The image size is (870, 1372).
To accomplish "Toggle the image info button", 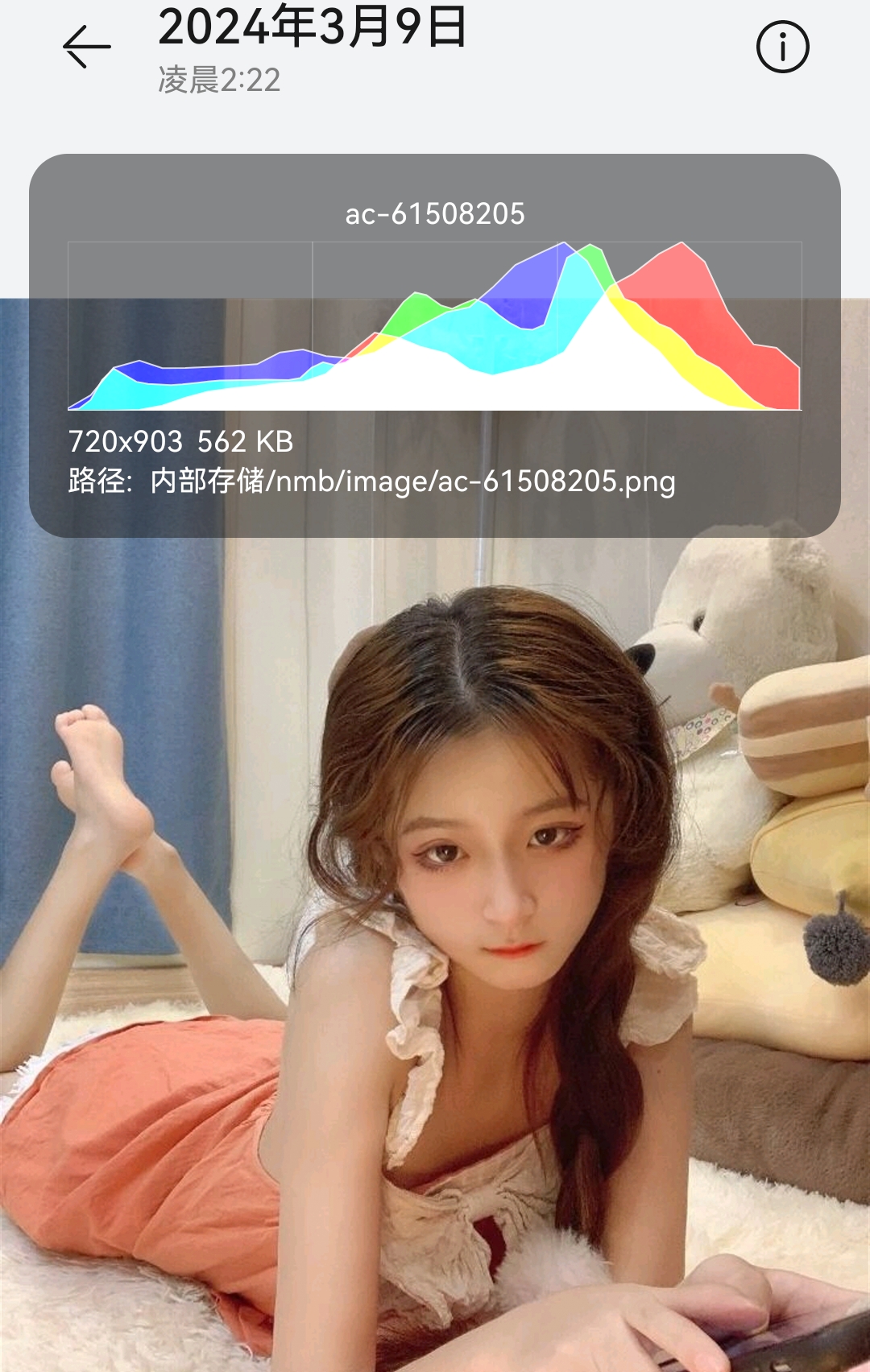I will 782,48.
